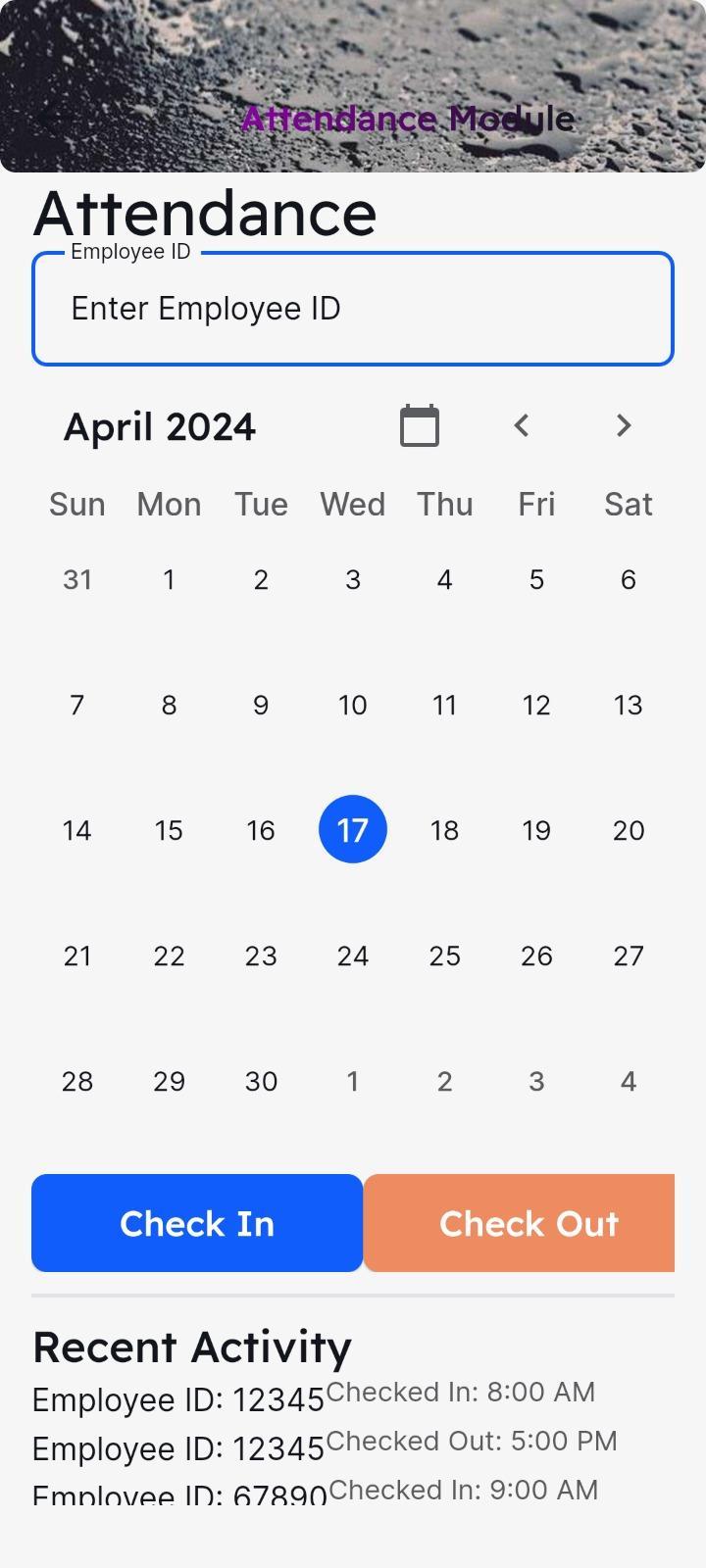Pick April 2 in the first week
This screenshot has width=706, height=1568.
point(261,579)
